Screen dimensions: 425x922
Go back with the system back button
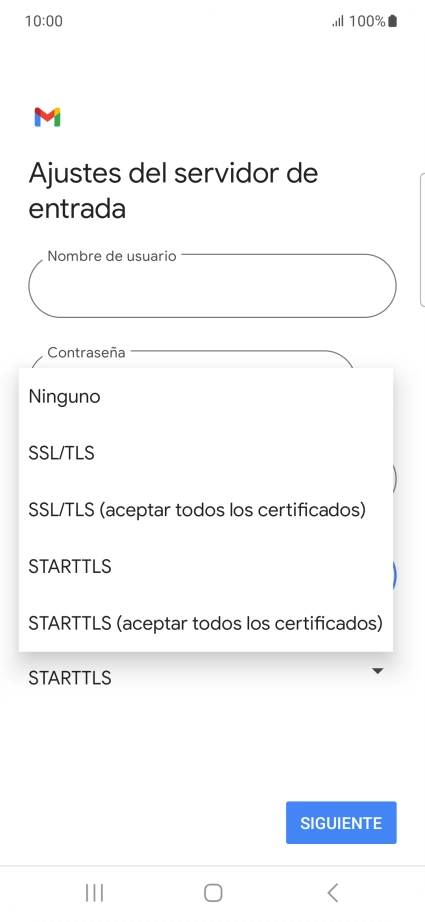pyautogui.click(x=332, y=893)
